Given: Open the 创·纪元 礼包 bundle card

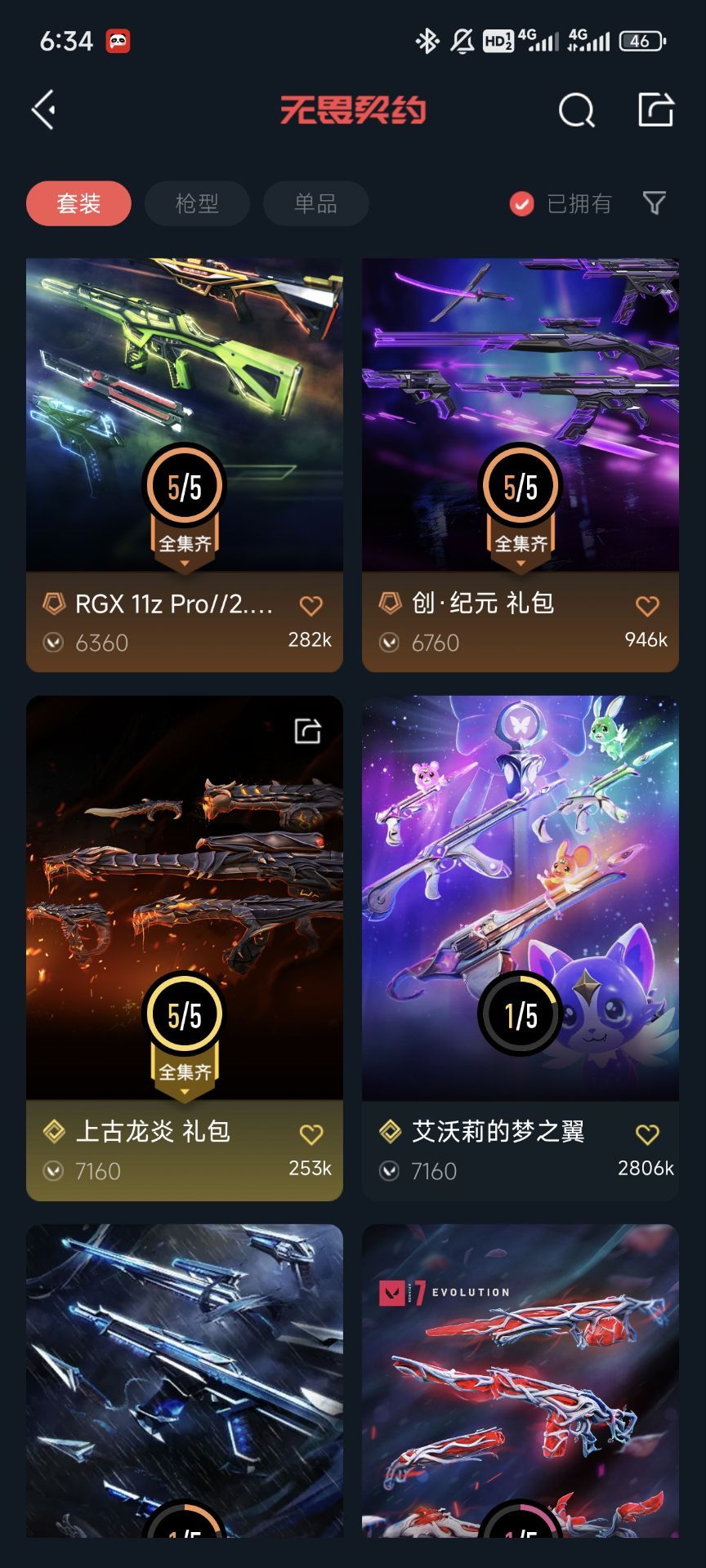Looking at the screenshot, I should click(521, 465).
